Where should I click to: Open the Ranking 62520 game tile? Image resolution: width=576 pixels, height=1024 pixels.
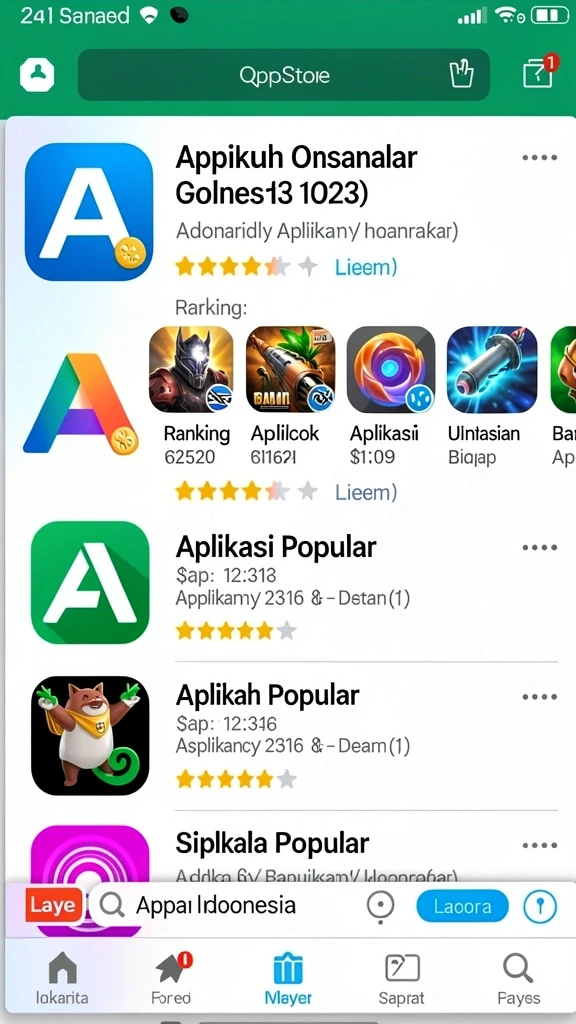[192, 396]
